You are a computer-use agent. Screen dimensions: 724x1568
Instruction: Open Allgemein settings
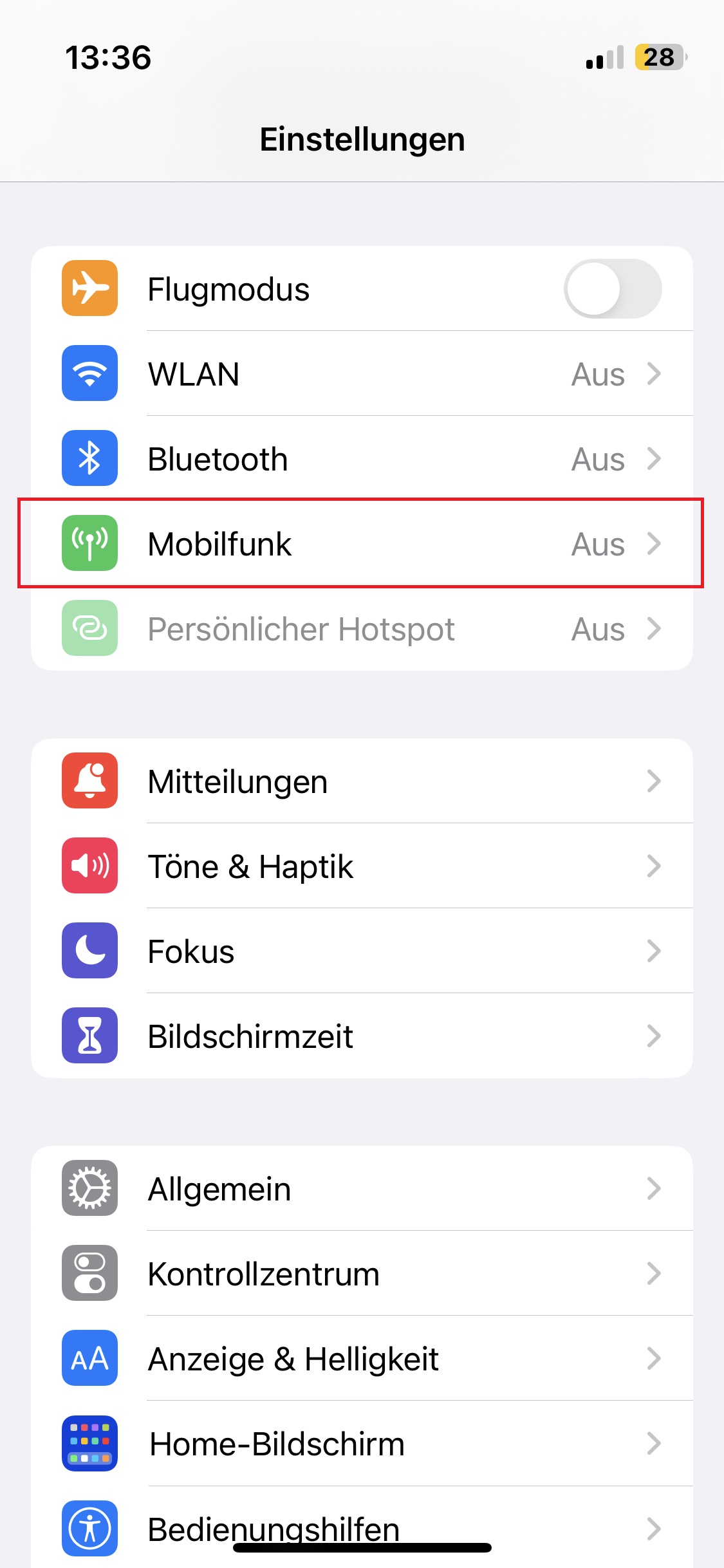(x=362, y=1189)
